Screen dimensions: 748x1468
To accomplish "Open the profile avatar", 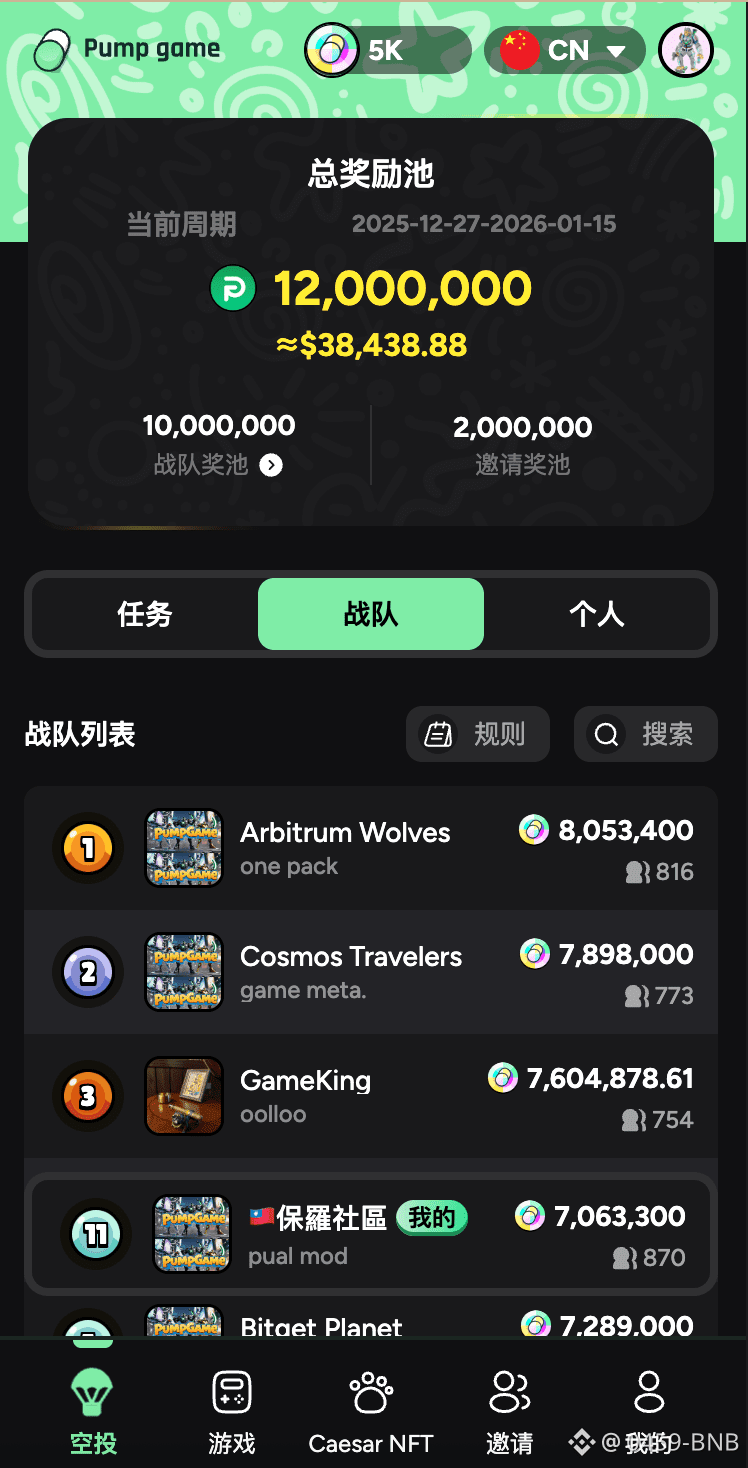I will click(686, 50).
